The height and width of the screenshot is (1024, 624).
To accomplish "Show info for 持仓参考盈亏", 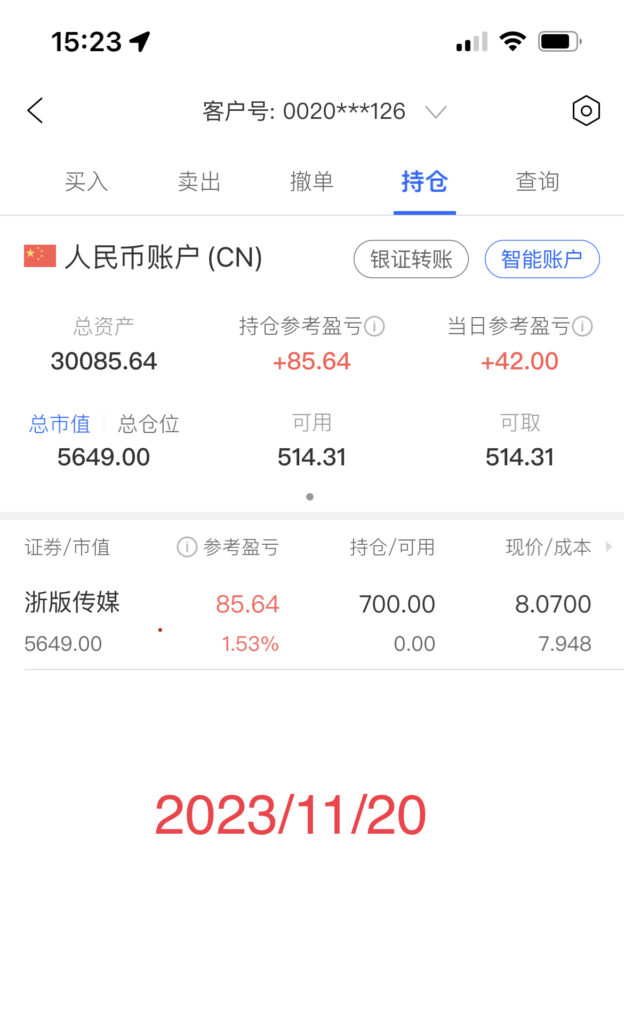I will click(x=375, y=325).
